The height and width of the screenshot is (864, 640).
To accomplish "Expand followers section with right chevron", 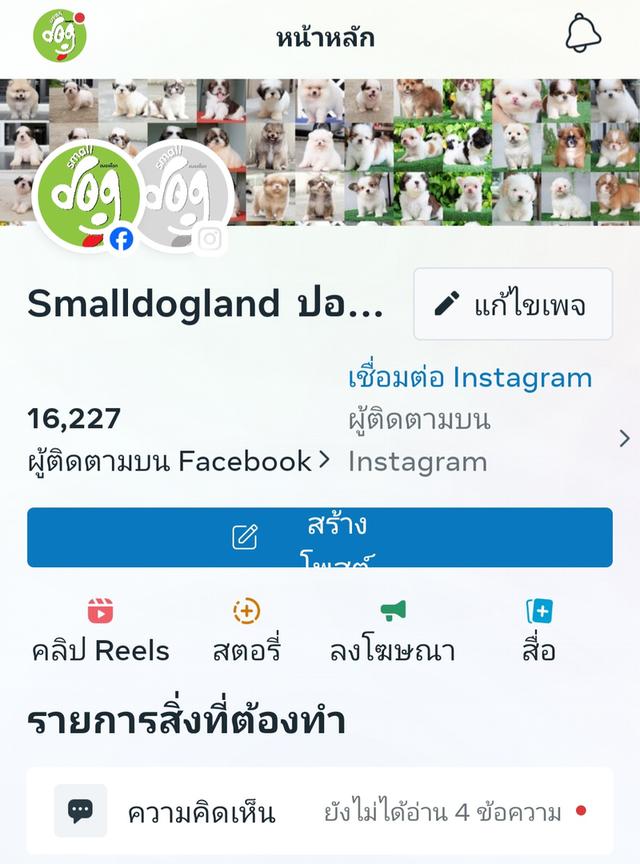I will point(624,438).
